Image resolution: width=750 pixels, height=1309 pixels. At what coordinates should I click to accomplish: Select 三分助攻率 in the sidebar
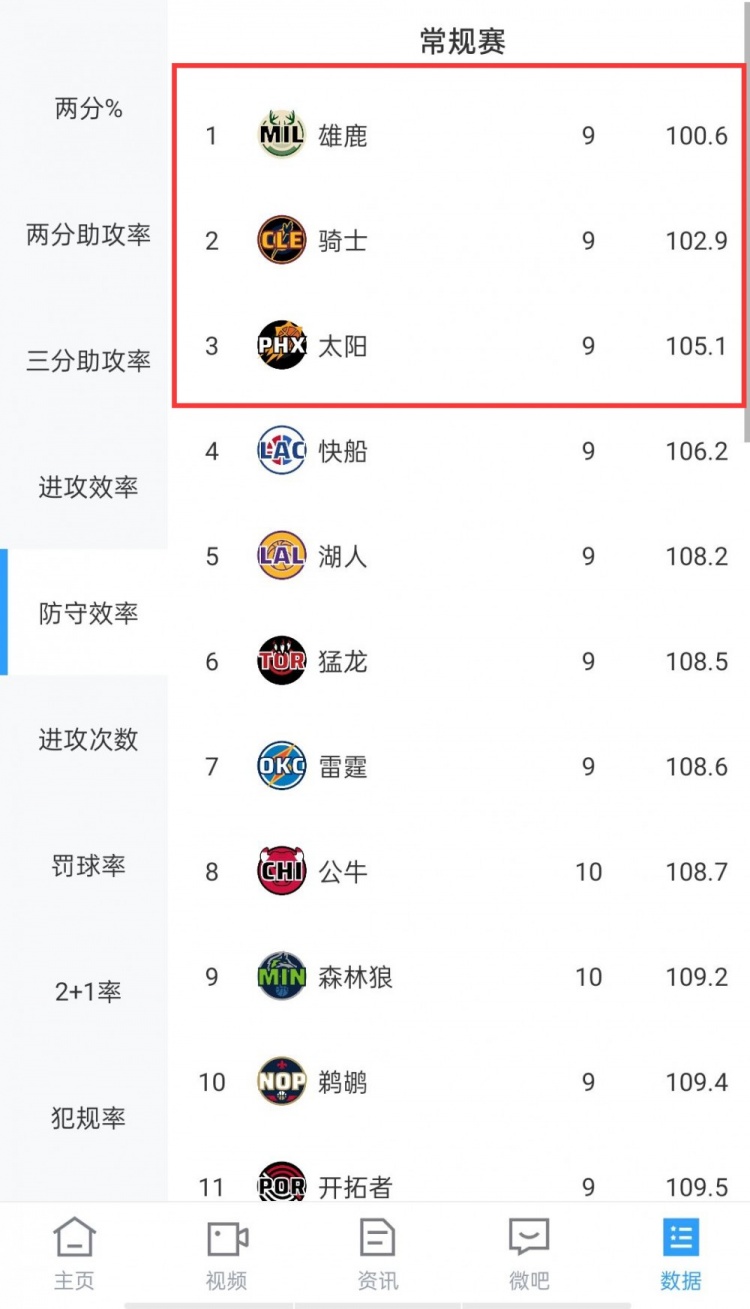[x=88, y=361]
